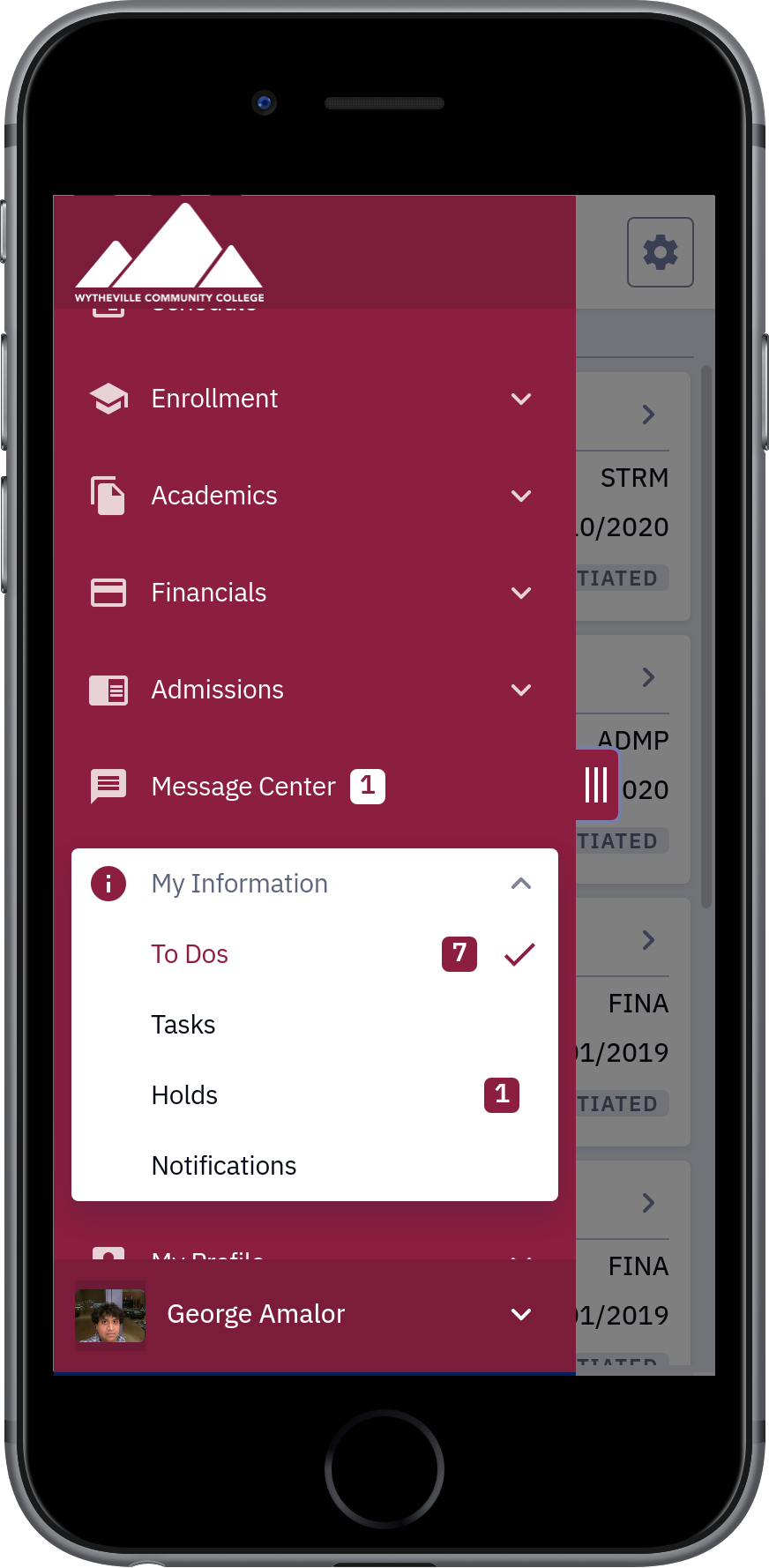This screenshot has height=1568, width=769.
Task: Select To Dos
Action: [x=314, y=954]
